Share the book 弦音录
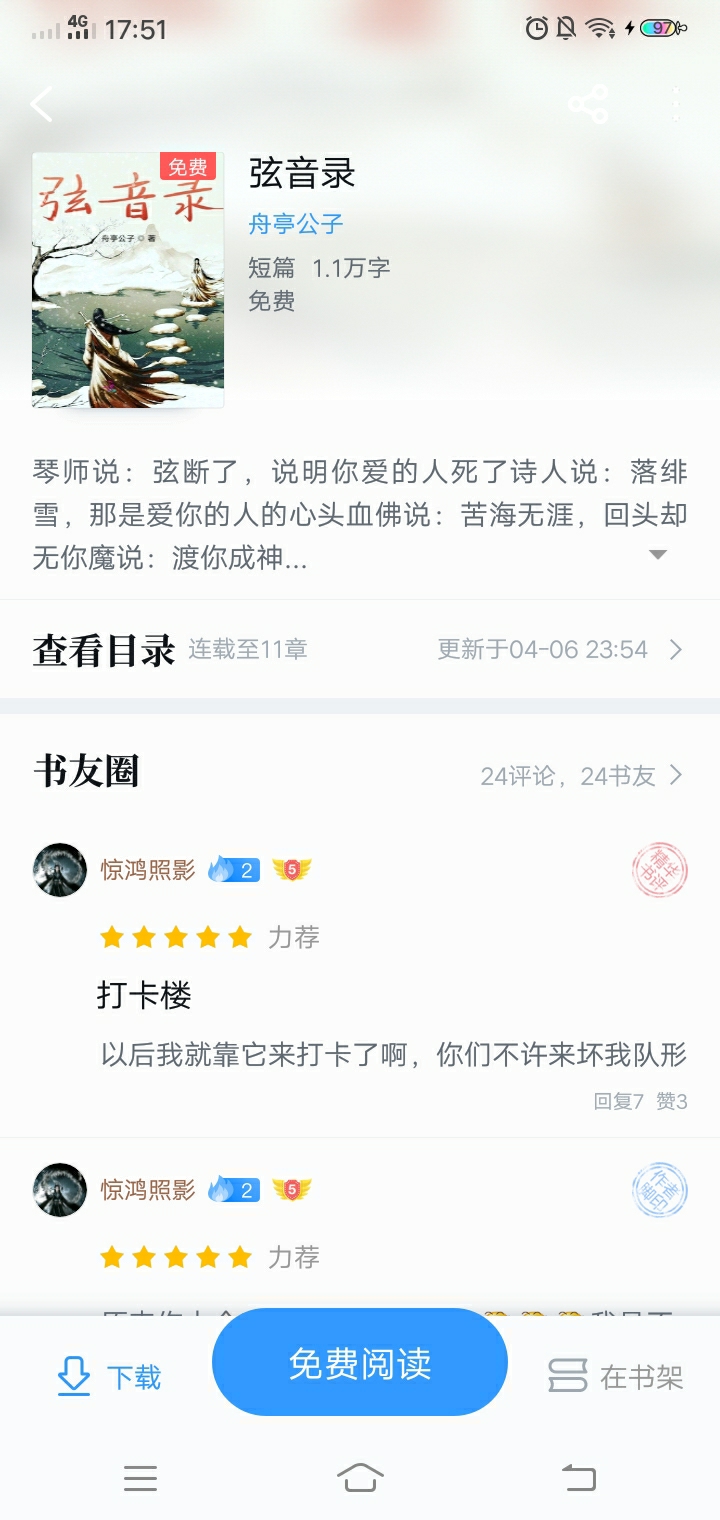The height and width of the screenshot is (1520, 720). click(588, 104)
